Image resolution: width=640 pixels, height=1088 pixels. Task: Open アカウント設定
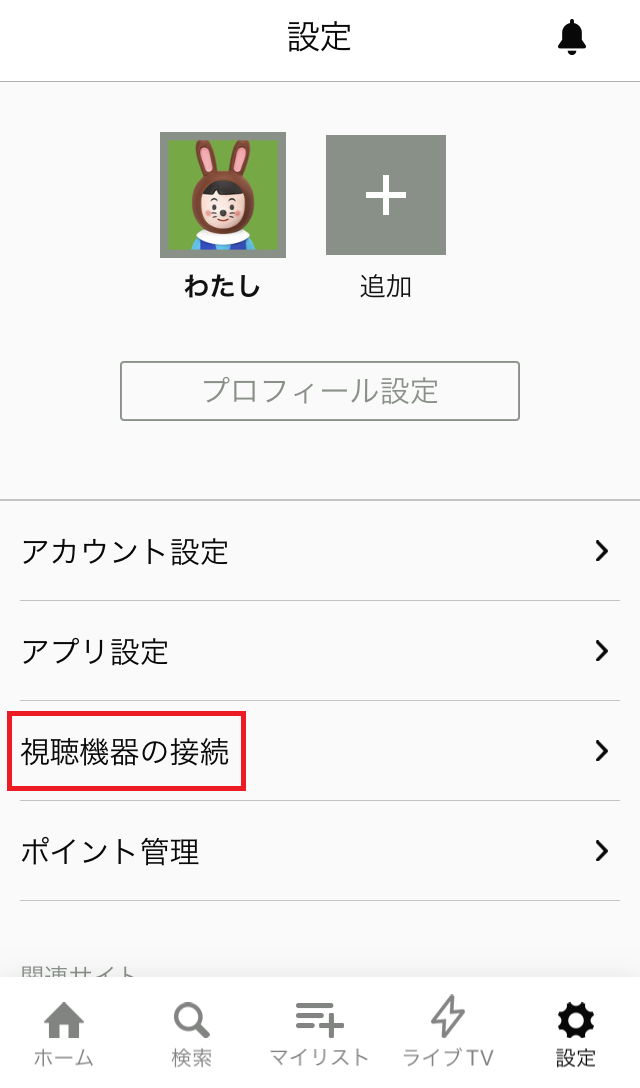(320, 551)
